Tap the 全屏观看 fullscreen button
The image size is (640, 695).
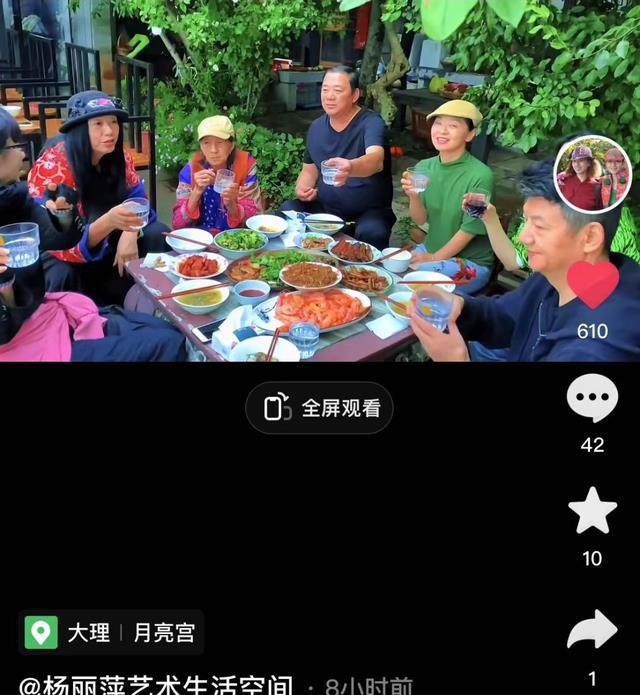click(319, 408)
